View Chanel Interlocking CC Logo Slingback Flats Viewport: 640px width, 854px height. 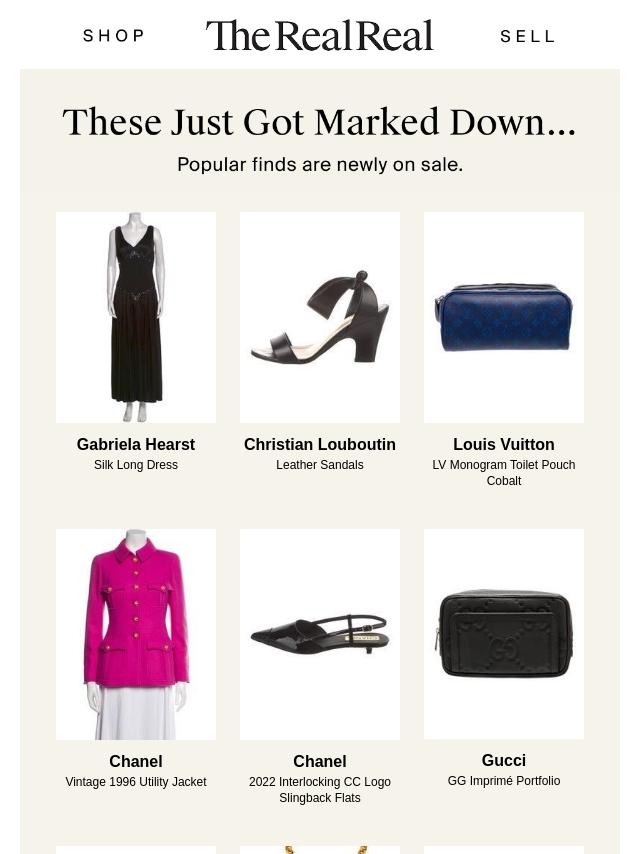(320, 634)
